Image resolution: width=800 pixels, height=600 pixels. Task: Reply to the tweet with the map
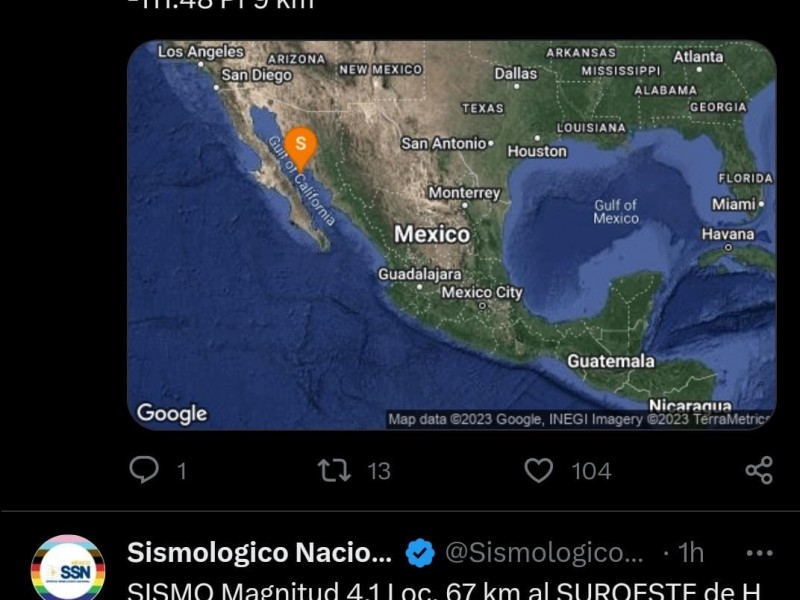coord(145,470)
